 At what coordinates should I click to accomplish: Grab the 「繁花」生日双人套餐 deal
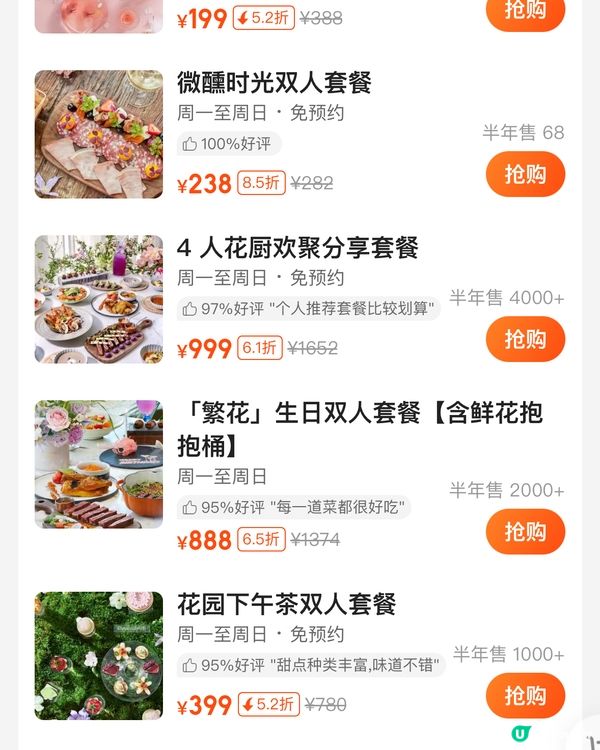tap(525, 531)
